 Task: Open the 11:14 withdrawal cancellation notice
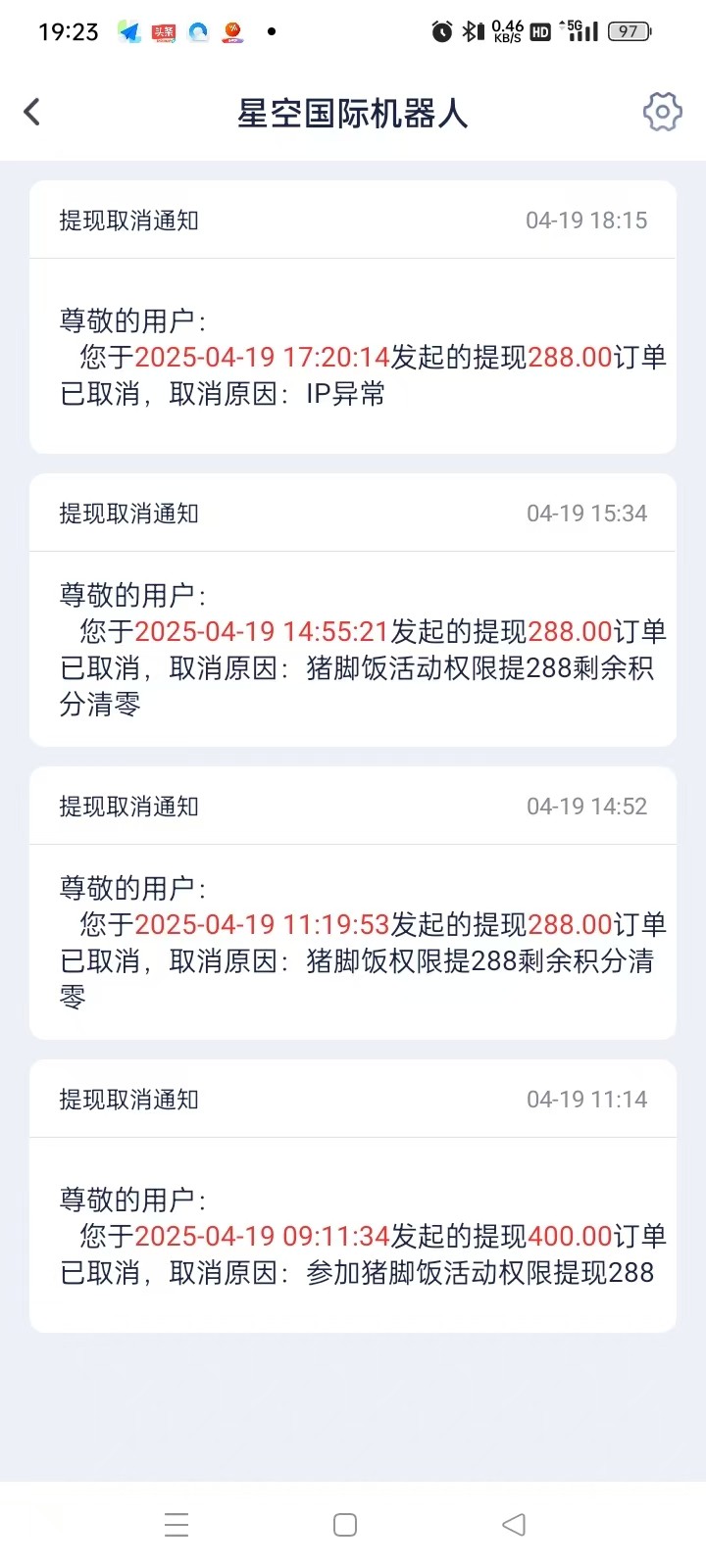pyautogui.click(x=353, y=1196)
